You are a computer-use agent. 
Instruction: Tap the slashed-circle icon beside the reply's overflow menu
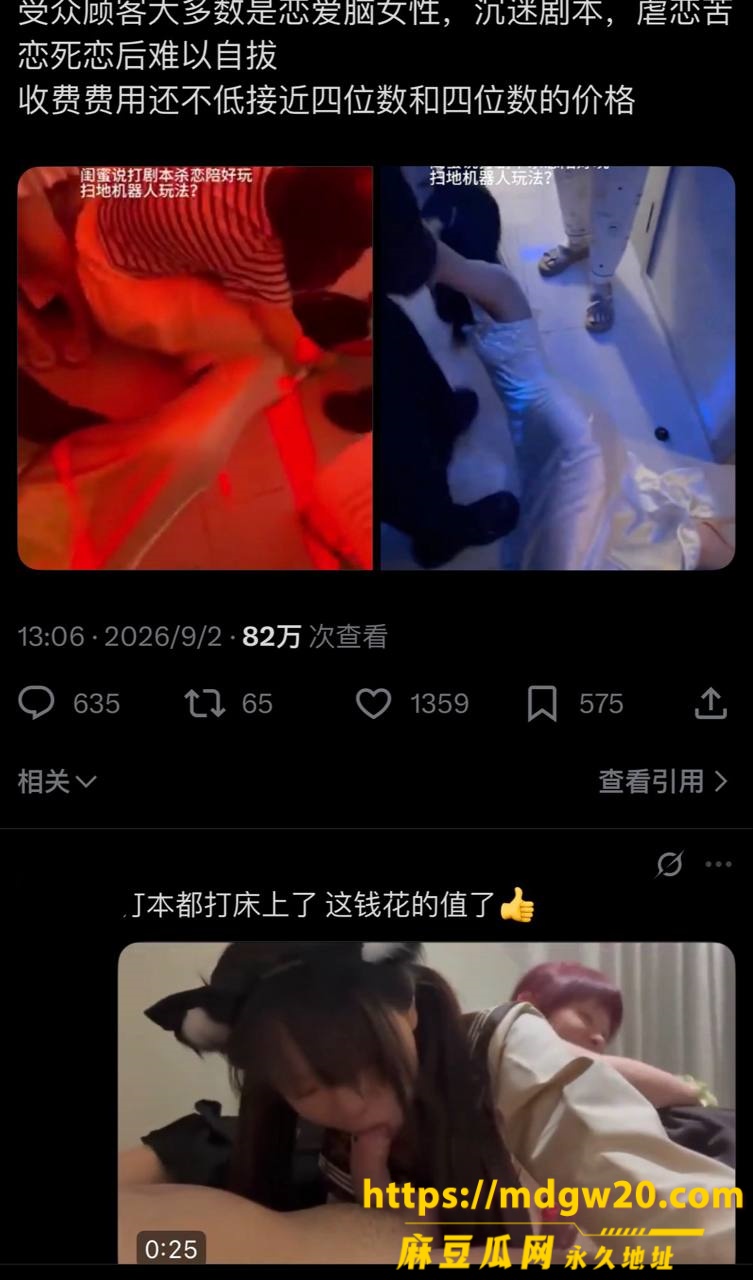tap(669, 864)
